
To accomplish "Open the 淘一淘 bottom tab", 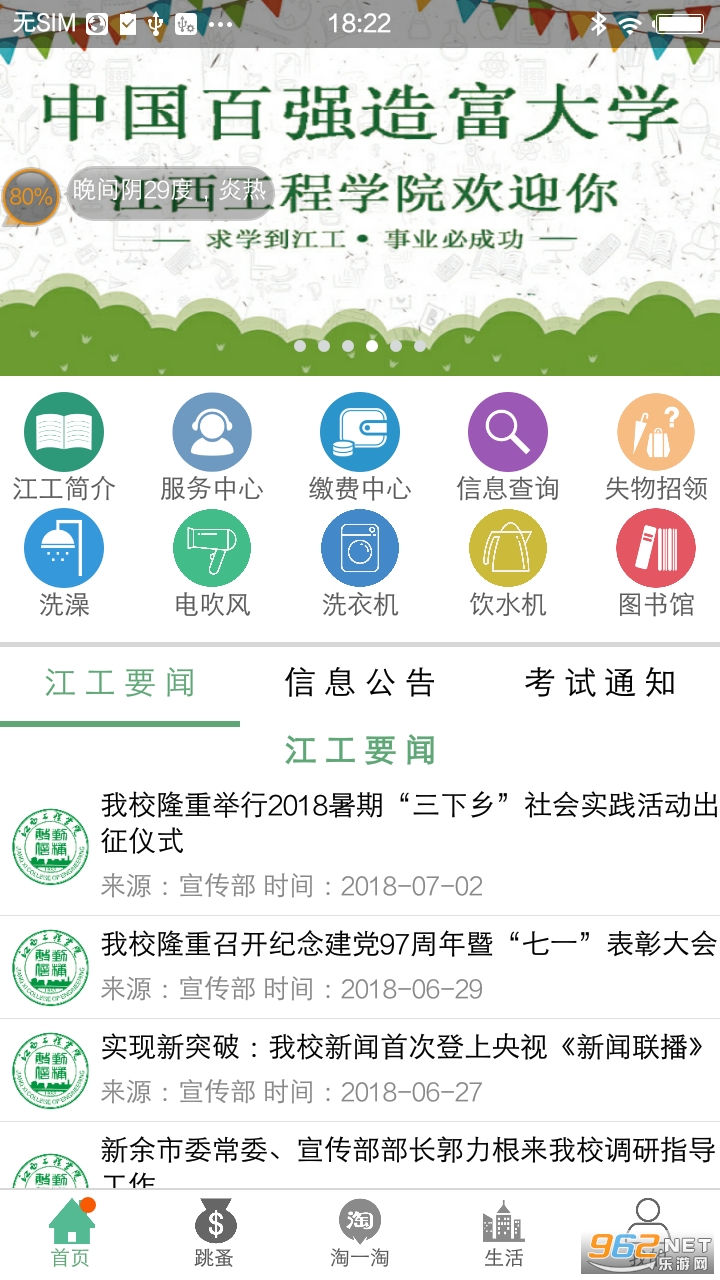I will 360,1233.
